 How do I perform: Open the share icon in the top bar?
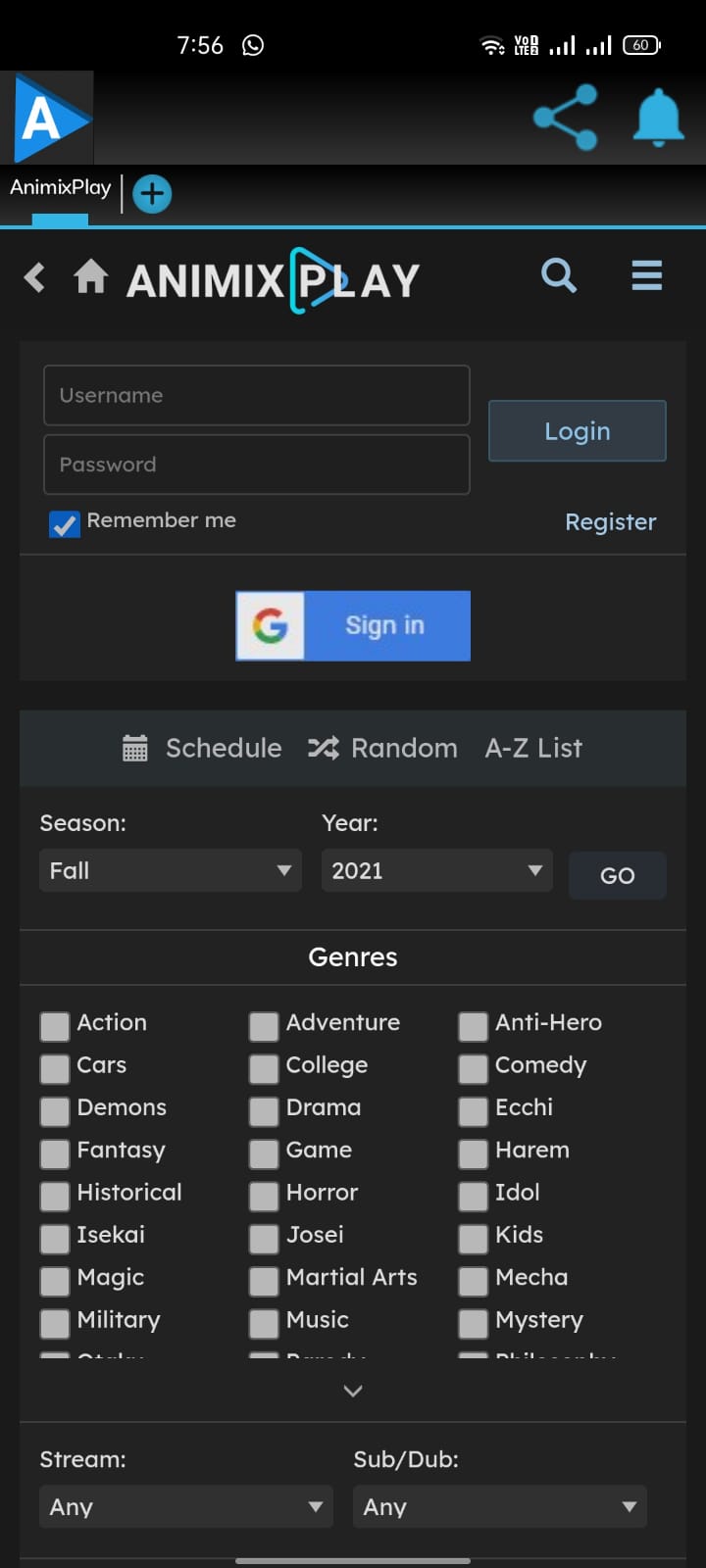565,116
